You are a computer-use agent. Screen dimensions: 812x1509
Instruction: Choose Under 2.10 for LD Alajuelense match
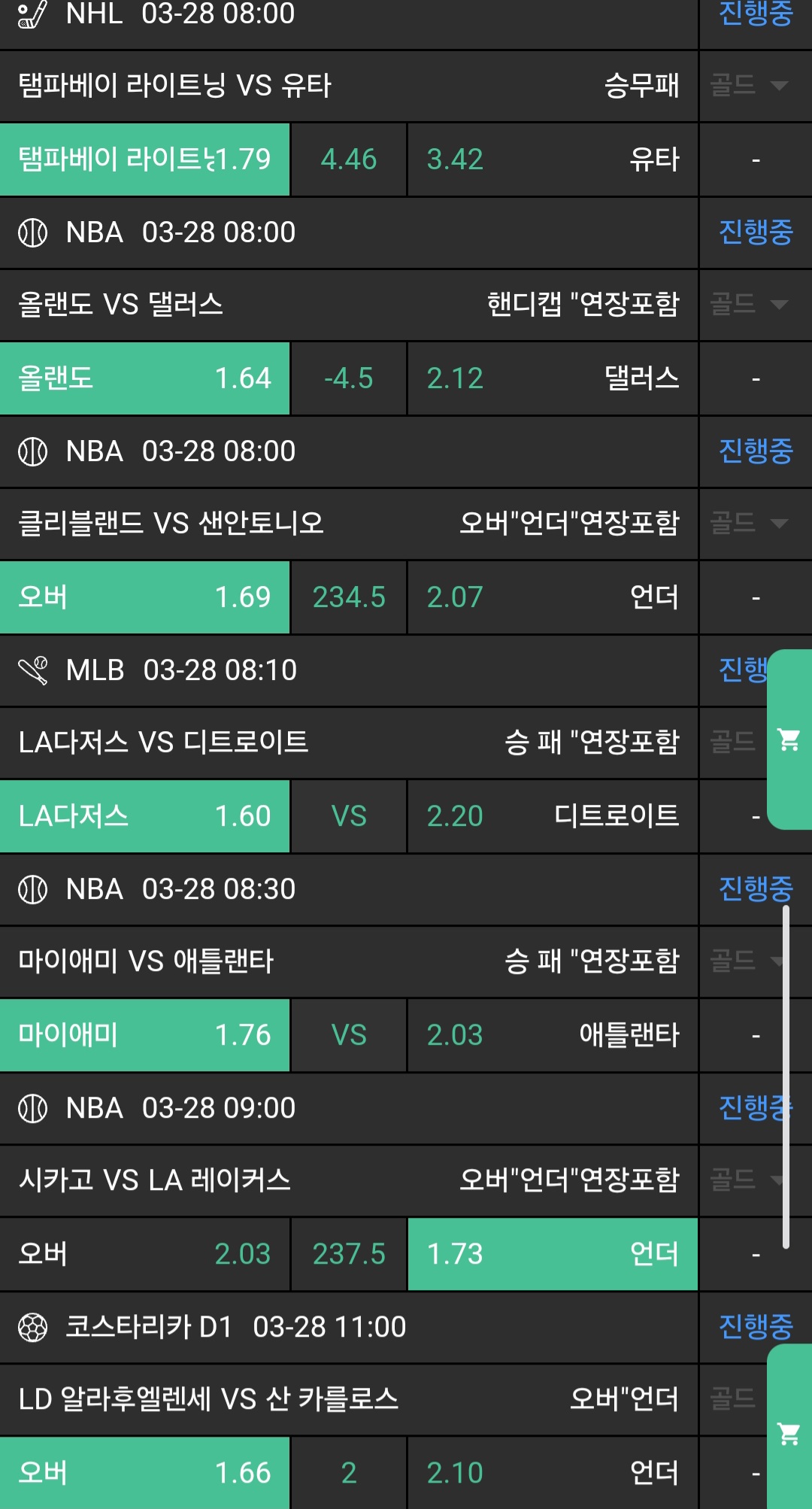point(553,1473)
